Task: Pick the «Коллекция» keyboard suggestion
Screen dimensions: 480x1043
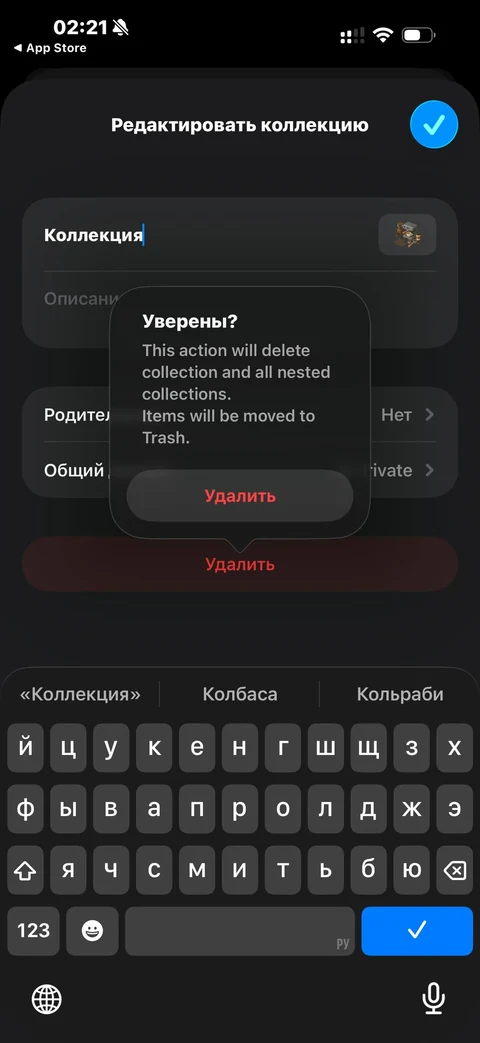Action: (80, 694)
